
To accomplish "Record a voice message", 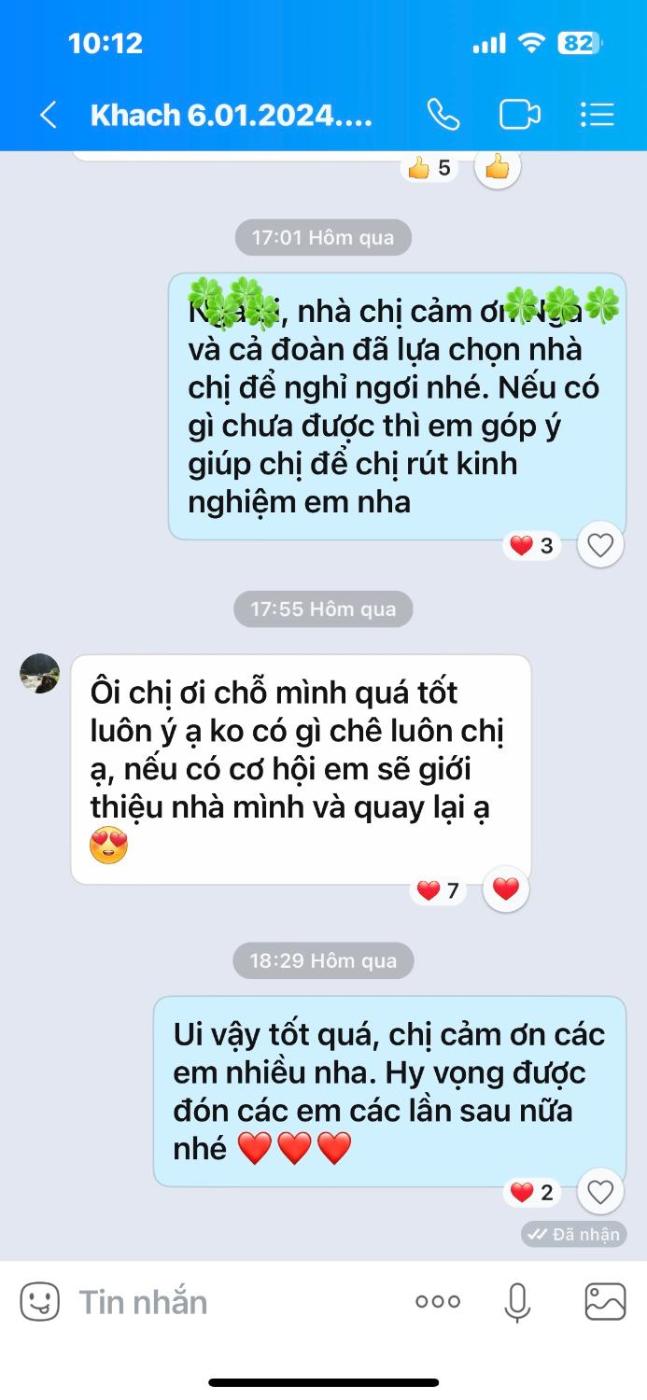I will click(x=517, y=1301).
